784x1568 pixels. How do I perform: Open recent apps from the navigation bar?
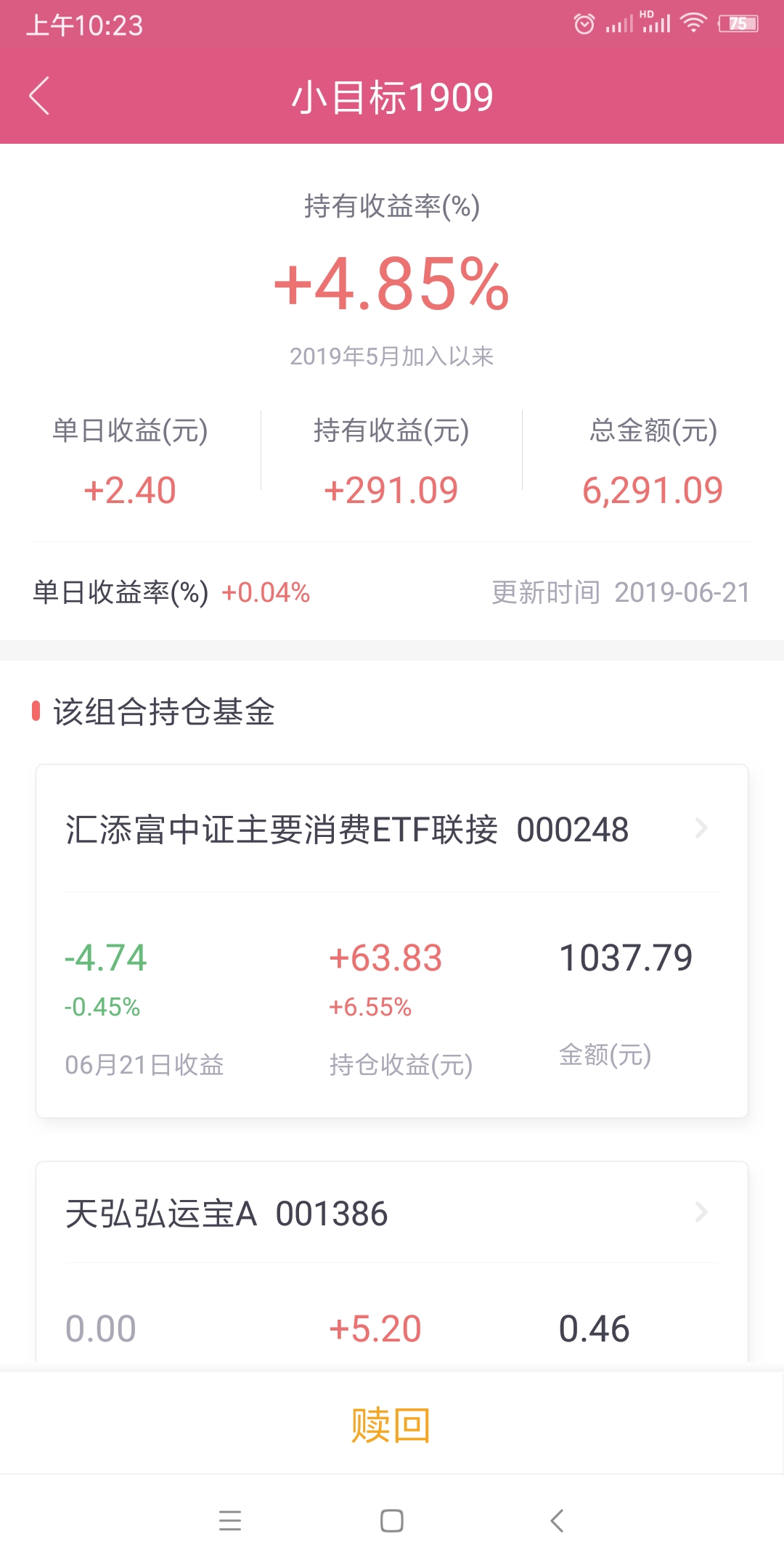(x=230, y=1520)
